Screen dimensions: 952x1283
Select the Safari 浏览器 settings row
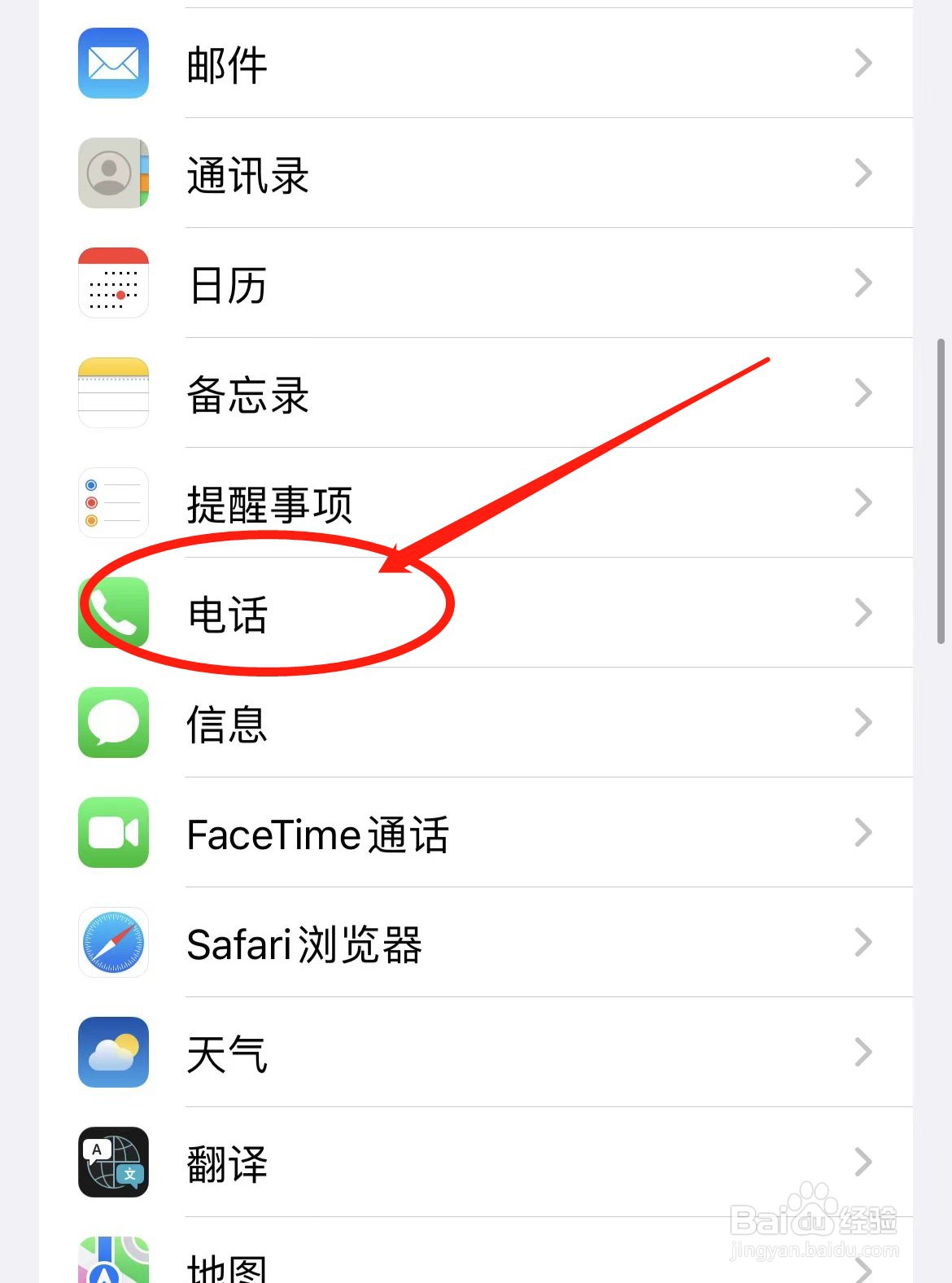pos(488,943)
